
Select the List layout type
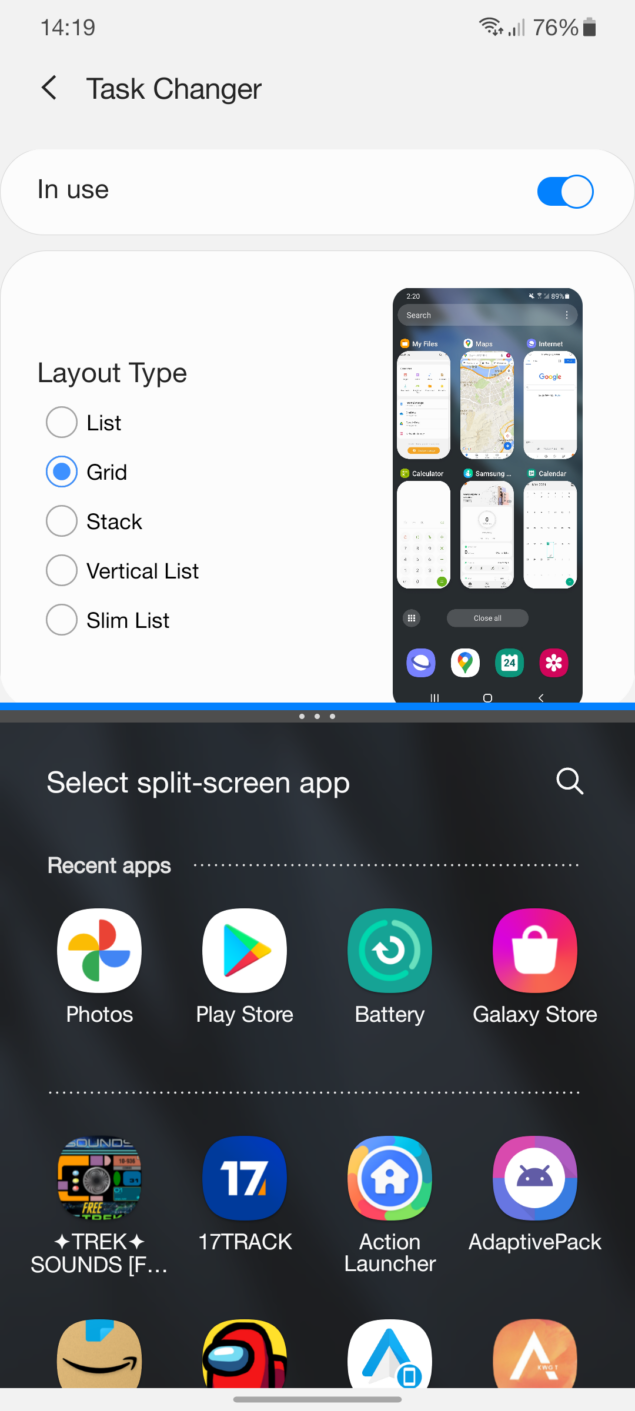click(x=62, y=423)
